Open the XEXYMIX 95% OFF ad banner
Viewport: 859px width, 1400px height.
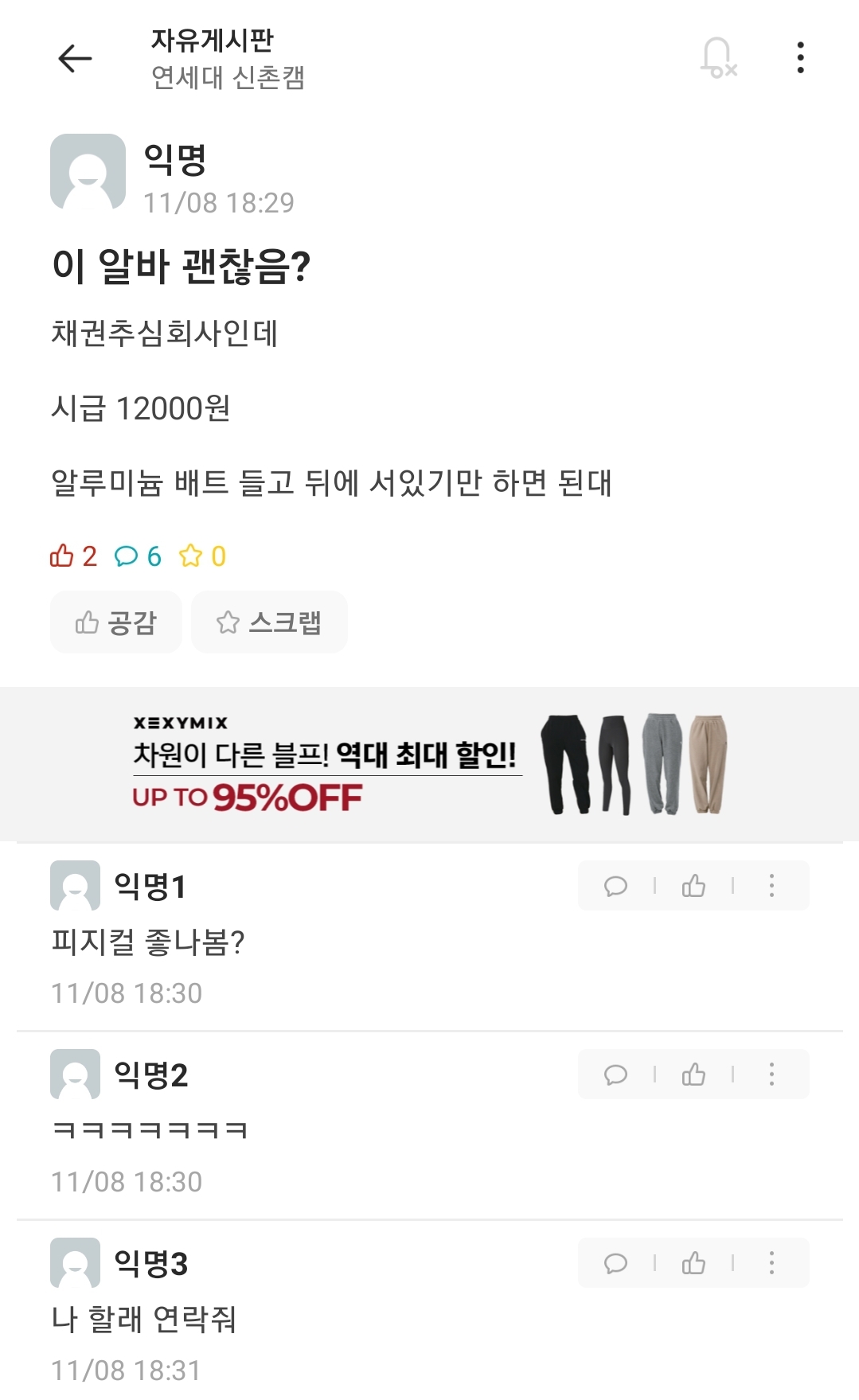[430, 764]
